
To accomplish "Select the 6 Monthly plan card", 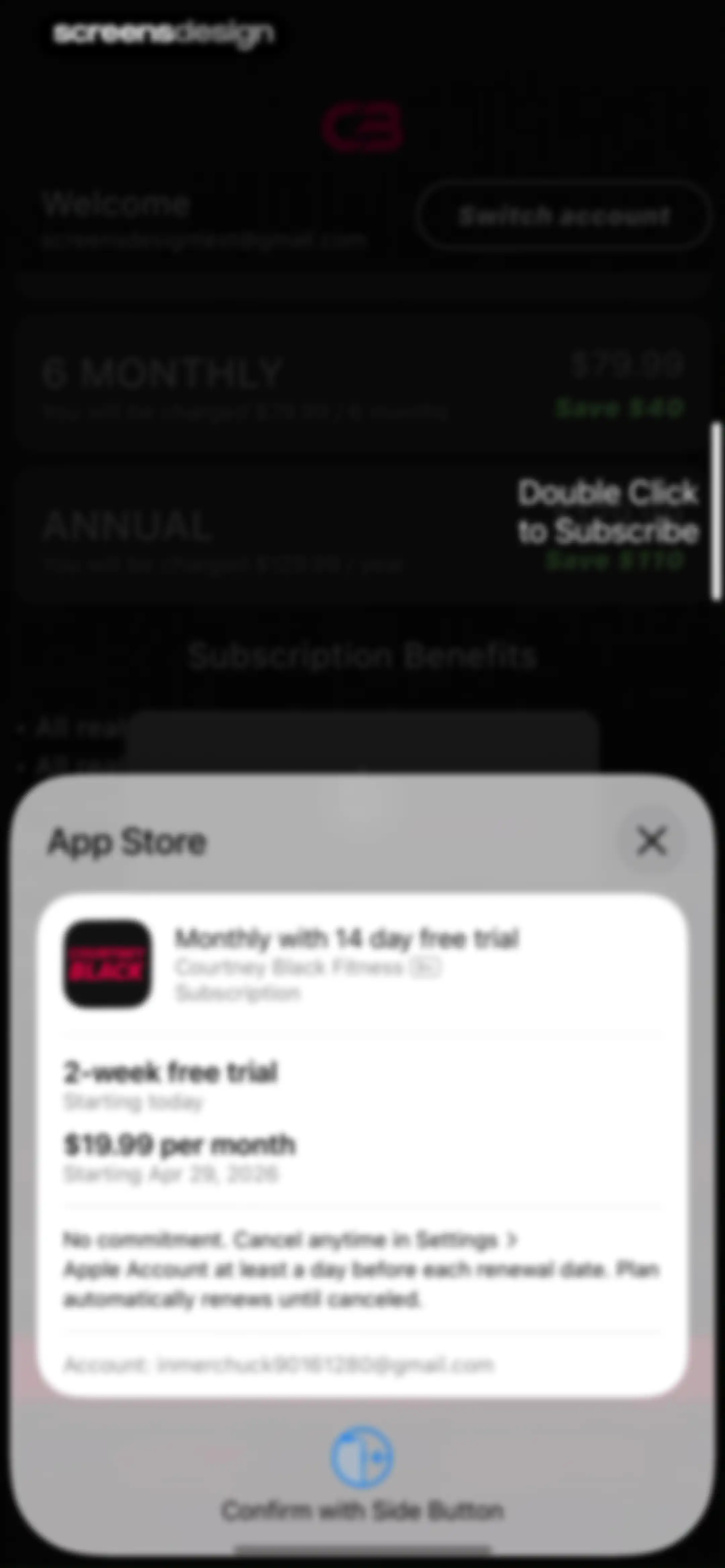I will [x=363, y=383].
